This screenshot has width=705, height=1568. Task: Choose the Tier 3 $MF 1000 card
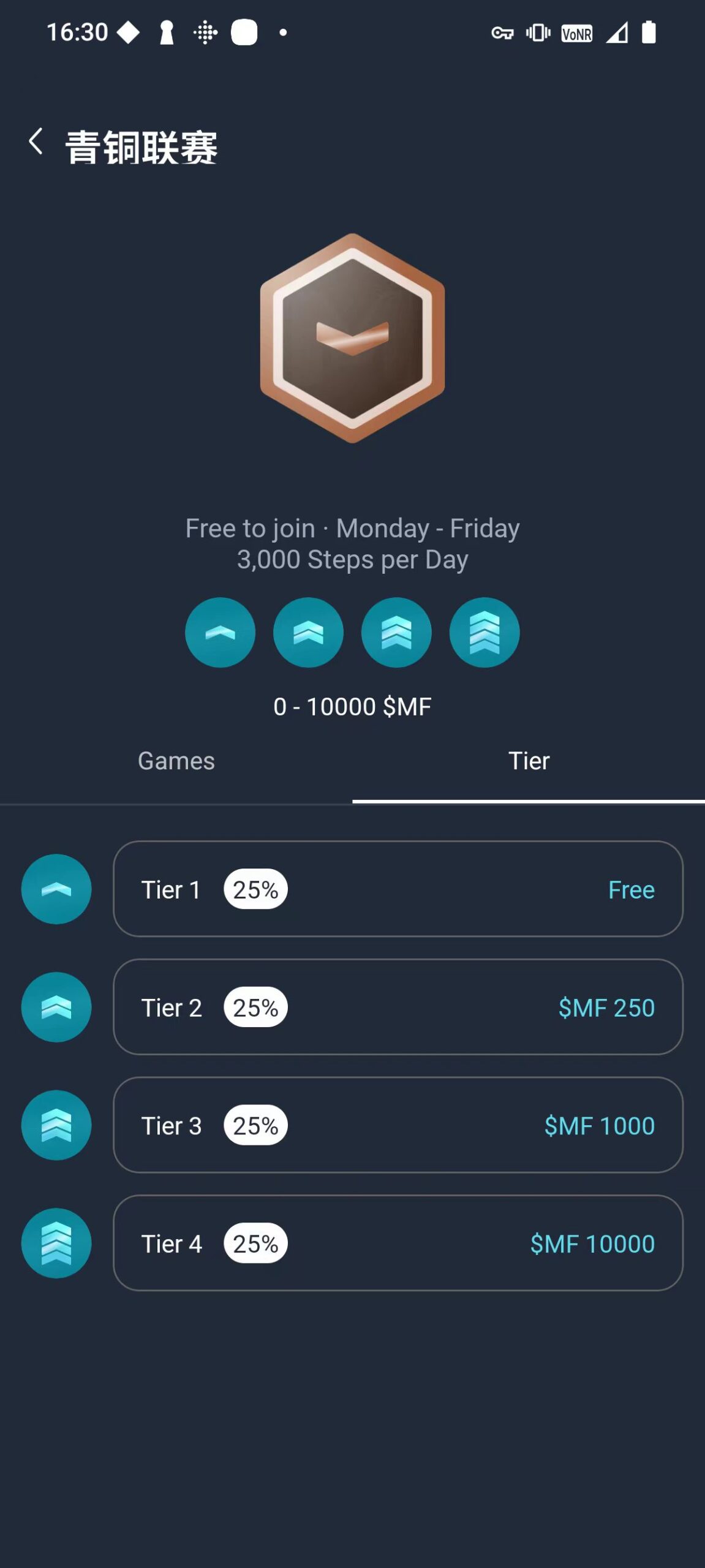point(398,1126)
